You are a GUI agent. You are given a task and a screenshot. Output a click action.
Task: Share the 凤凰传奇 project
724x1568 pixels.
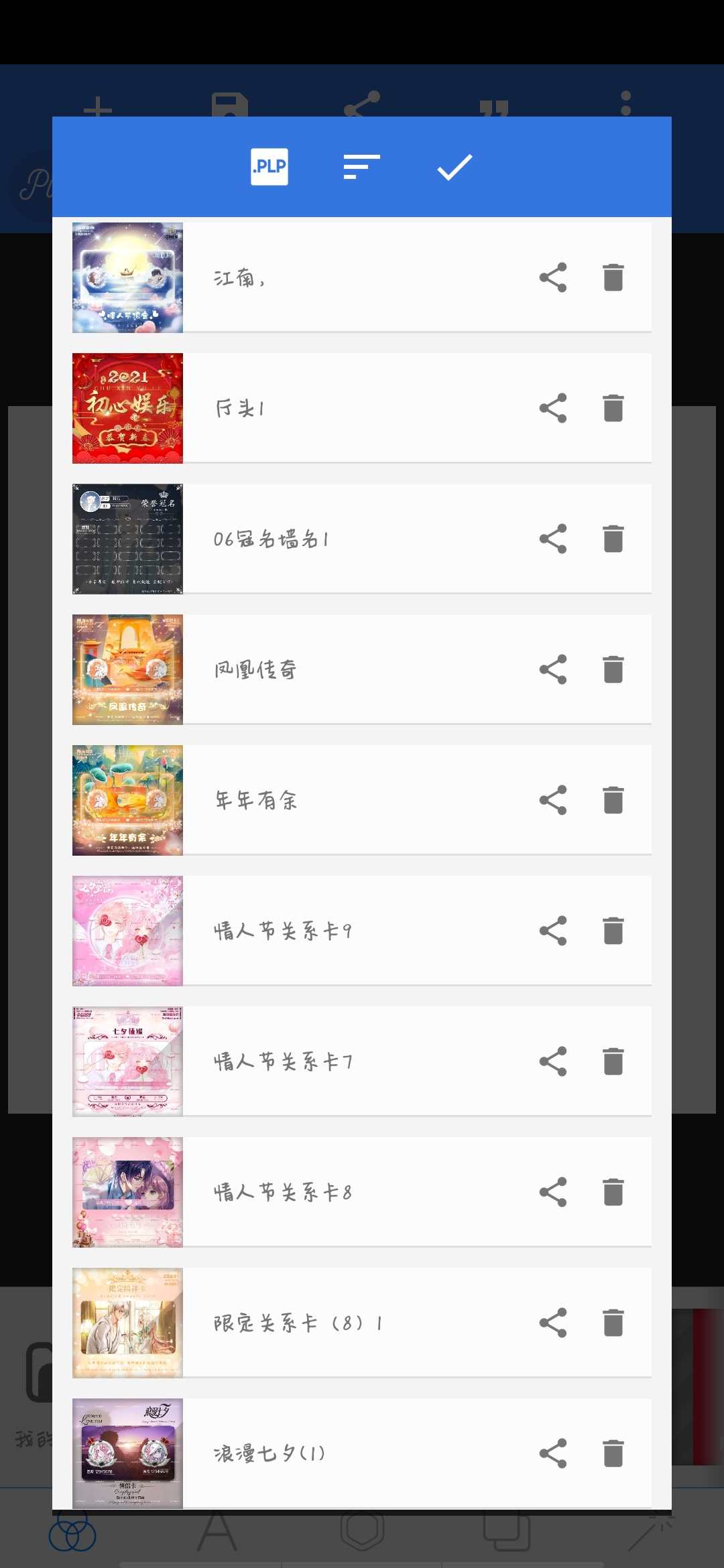pyautogui.click(x=553, y=669)
